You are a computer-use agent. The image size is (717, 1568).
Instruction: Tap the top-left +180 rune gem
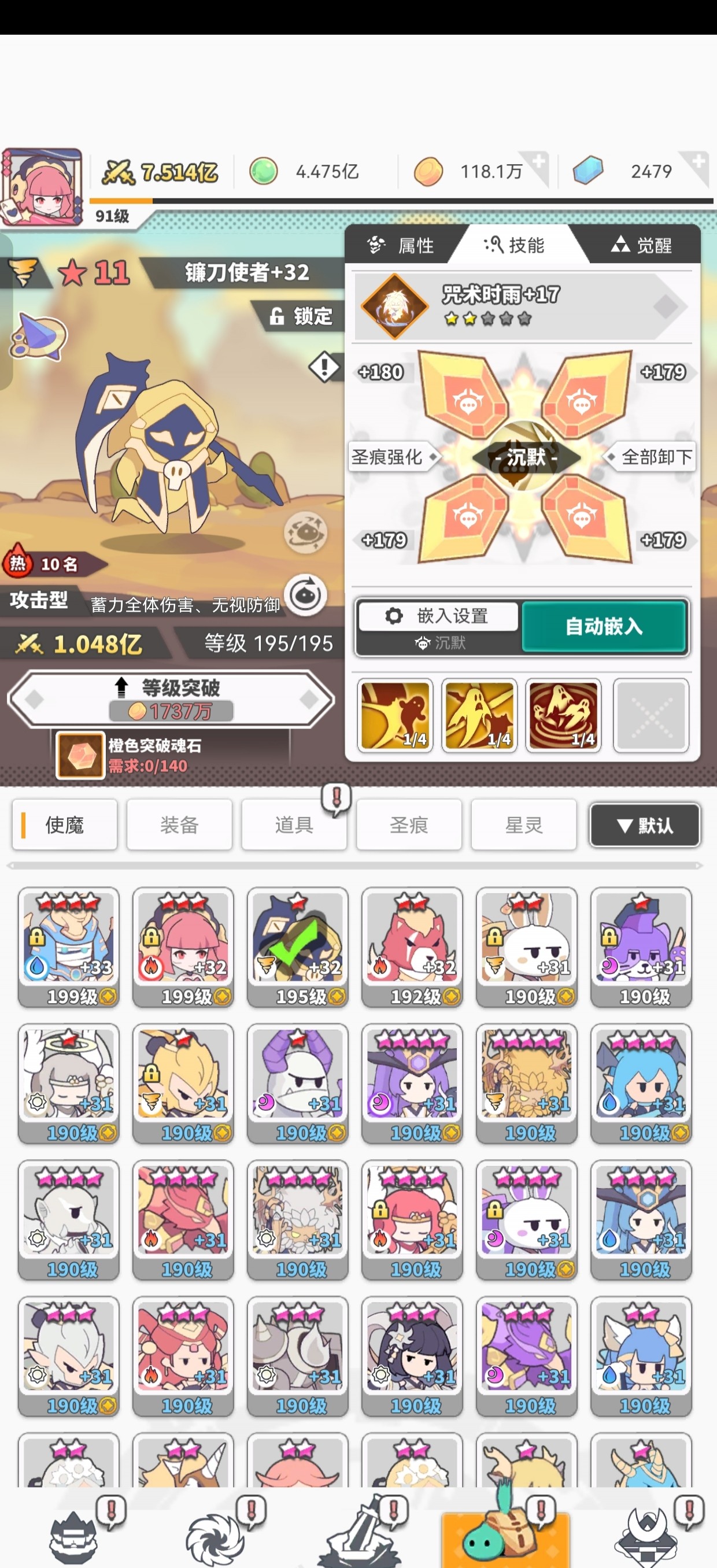(465, 395)
